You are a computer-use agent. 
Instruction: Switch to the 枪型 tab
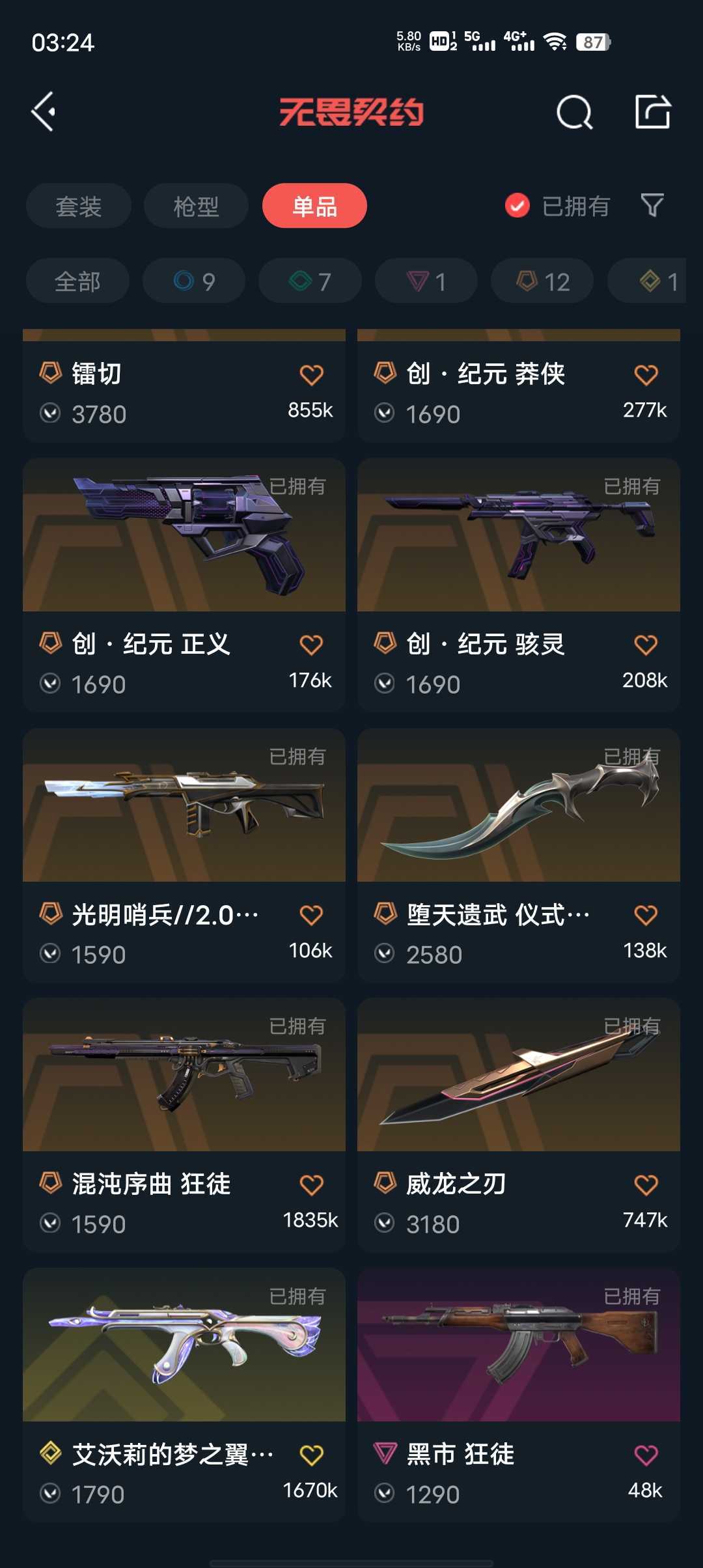coord(196,206)
